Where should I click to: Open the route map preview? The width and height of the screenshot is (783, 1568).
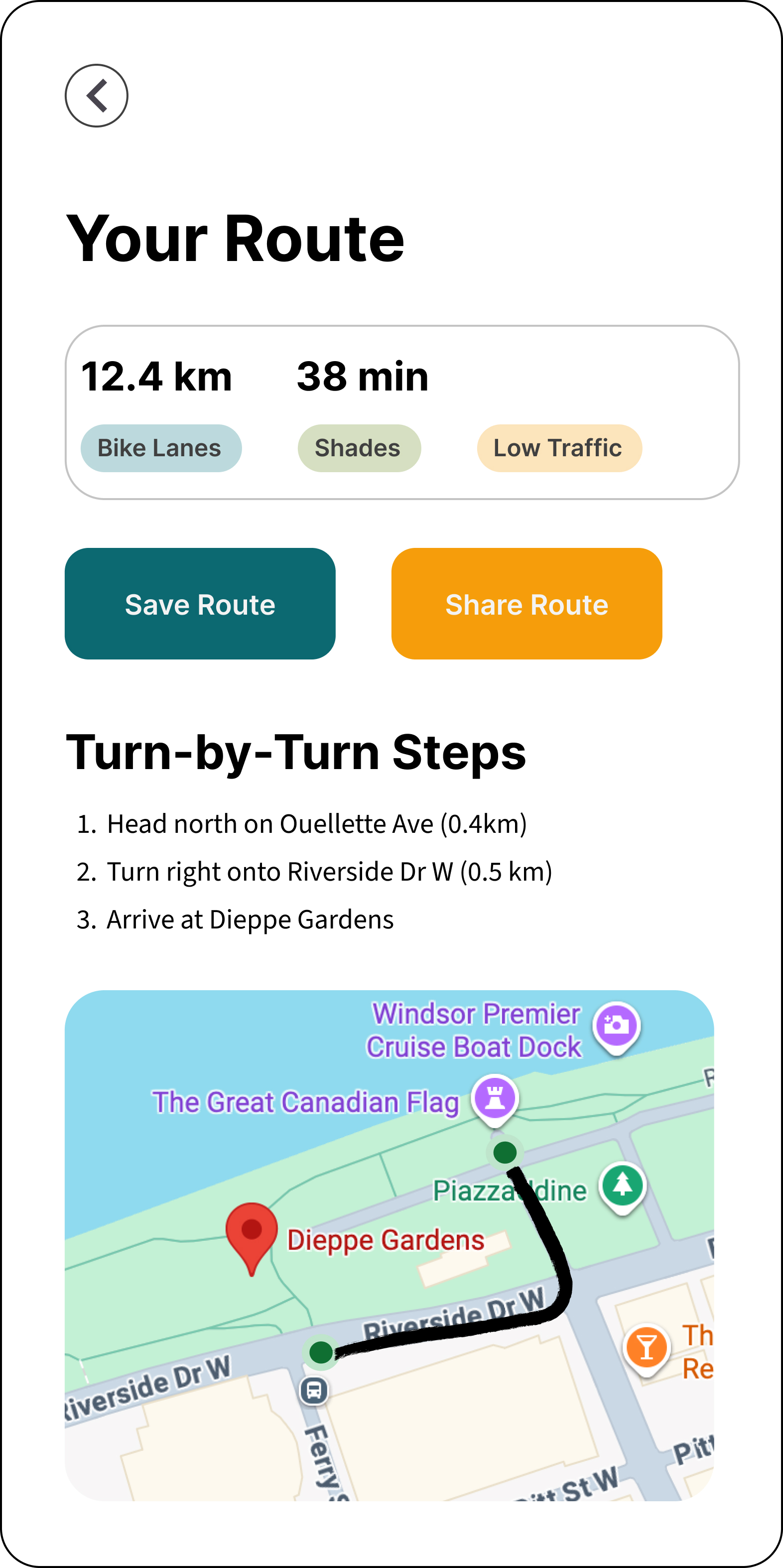point(389,1245)
